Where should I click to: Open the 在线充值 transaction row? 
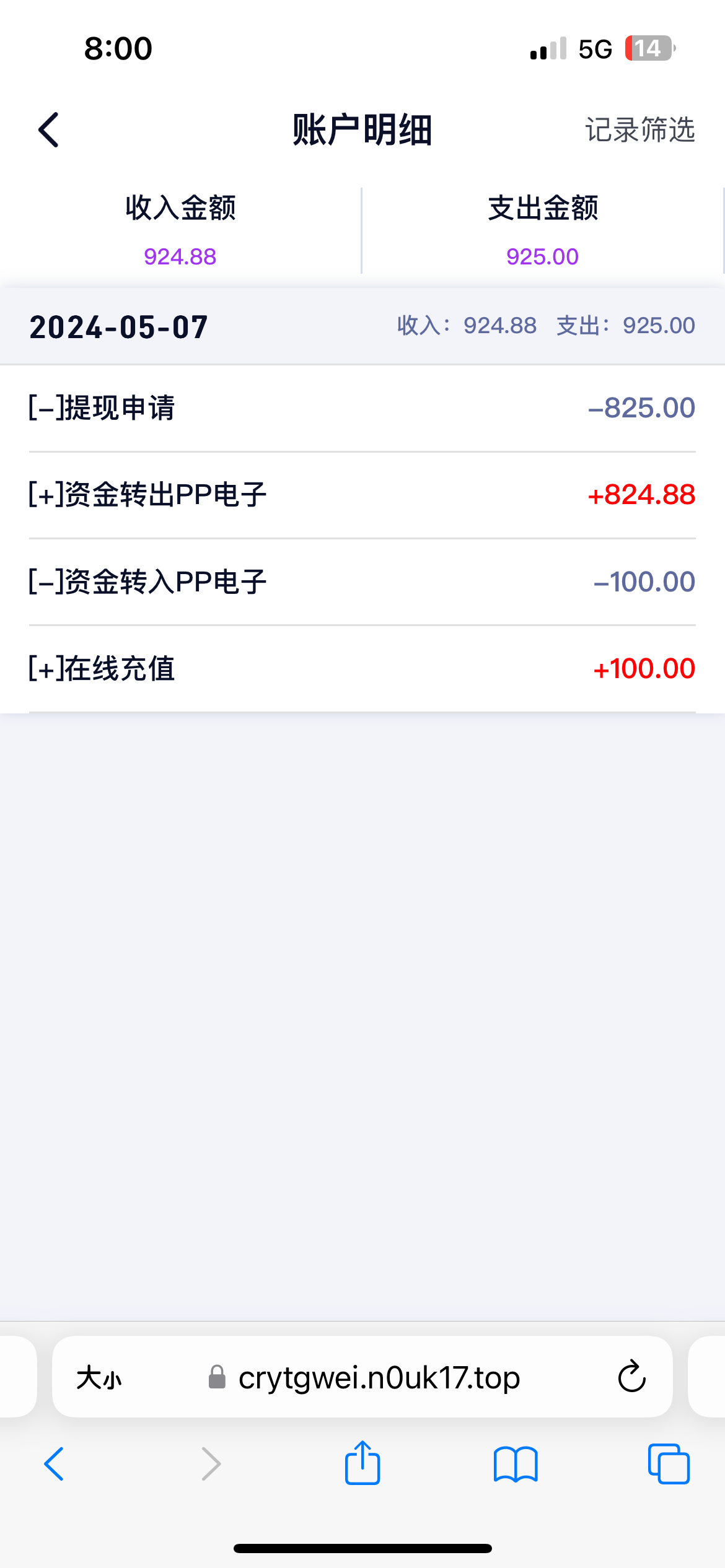(x=362, y=669)
